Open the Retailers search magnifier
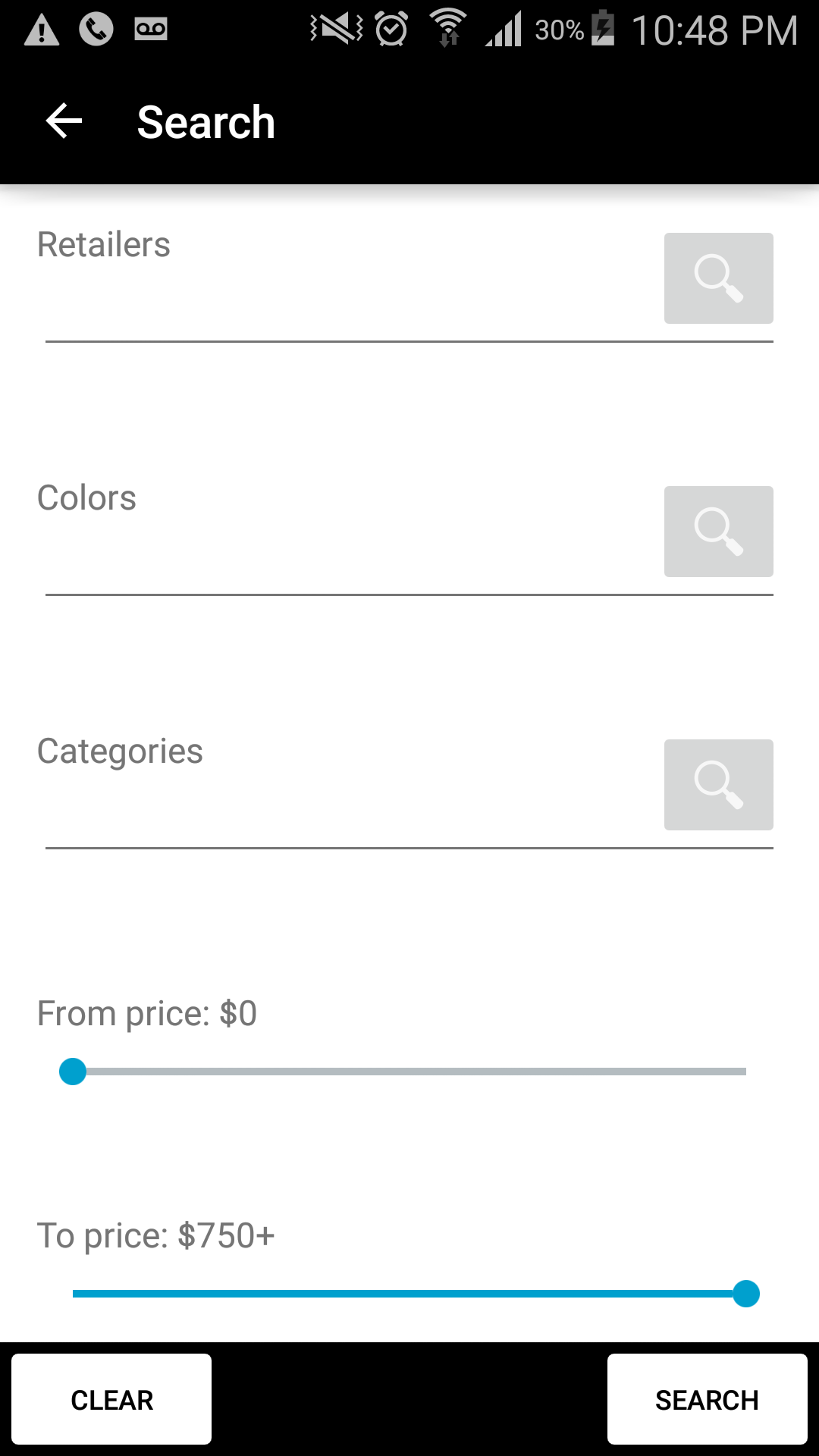This screenshot has height=1456, width=819. tap(718, 278)
